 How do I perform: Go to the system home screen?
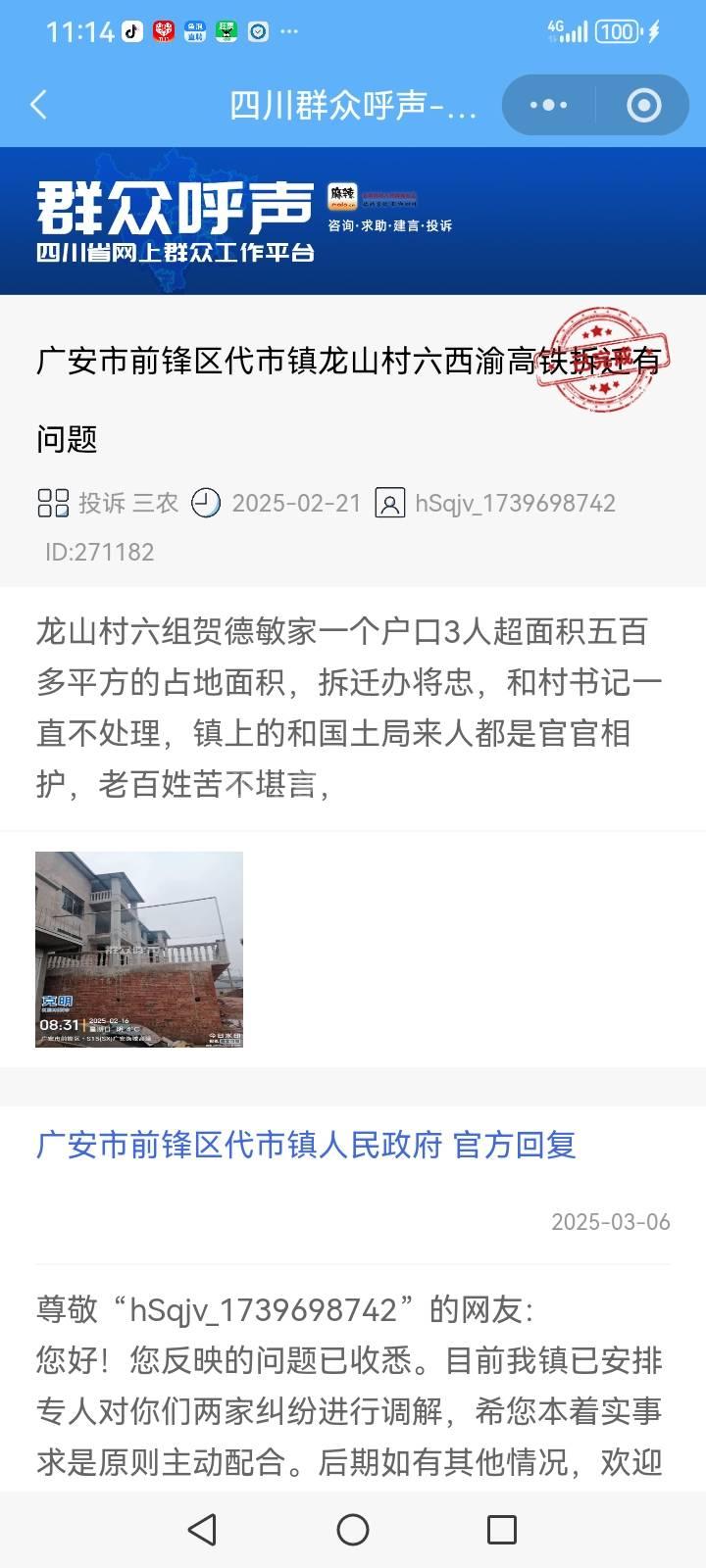coord(353,1530)
